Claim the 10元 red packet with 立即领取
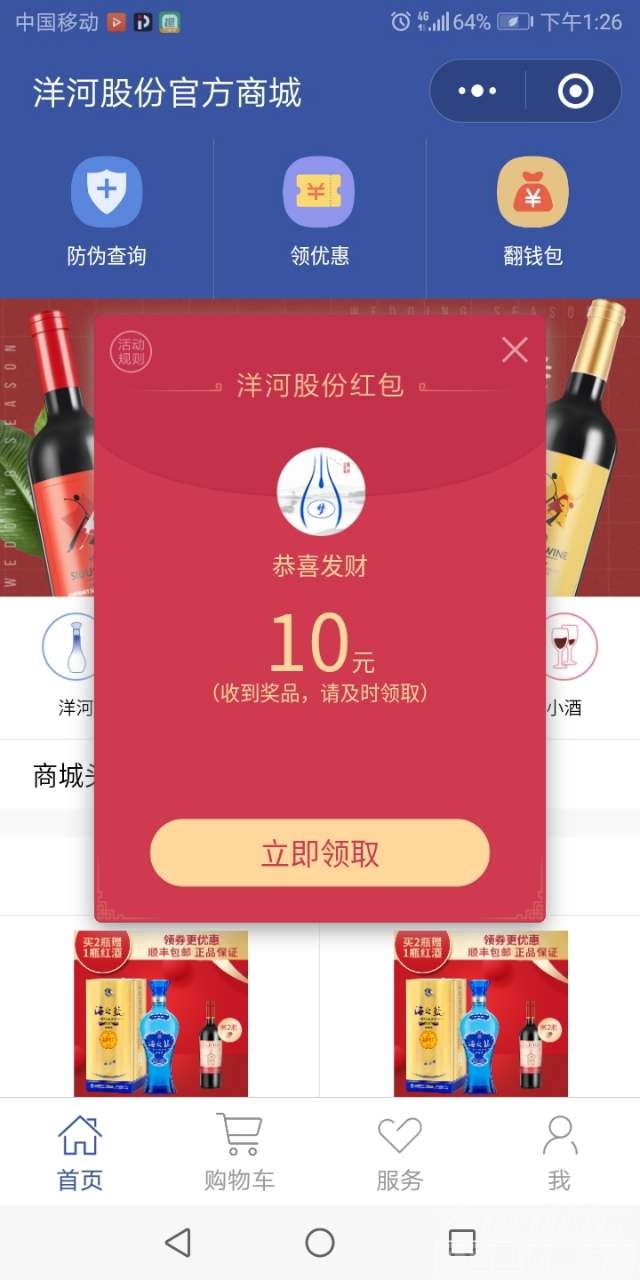 (320, 853)
